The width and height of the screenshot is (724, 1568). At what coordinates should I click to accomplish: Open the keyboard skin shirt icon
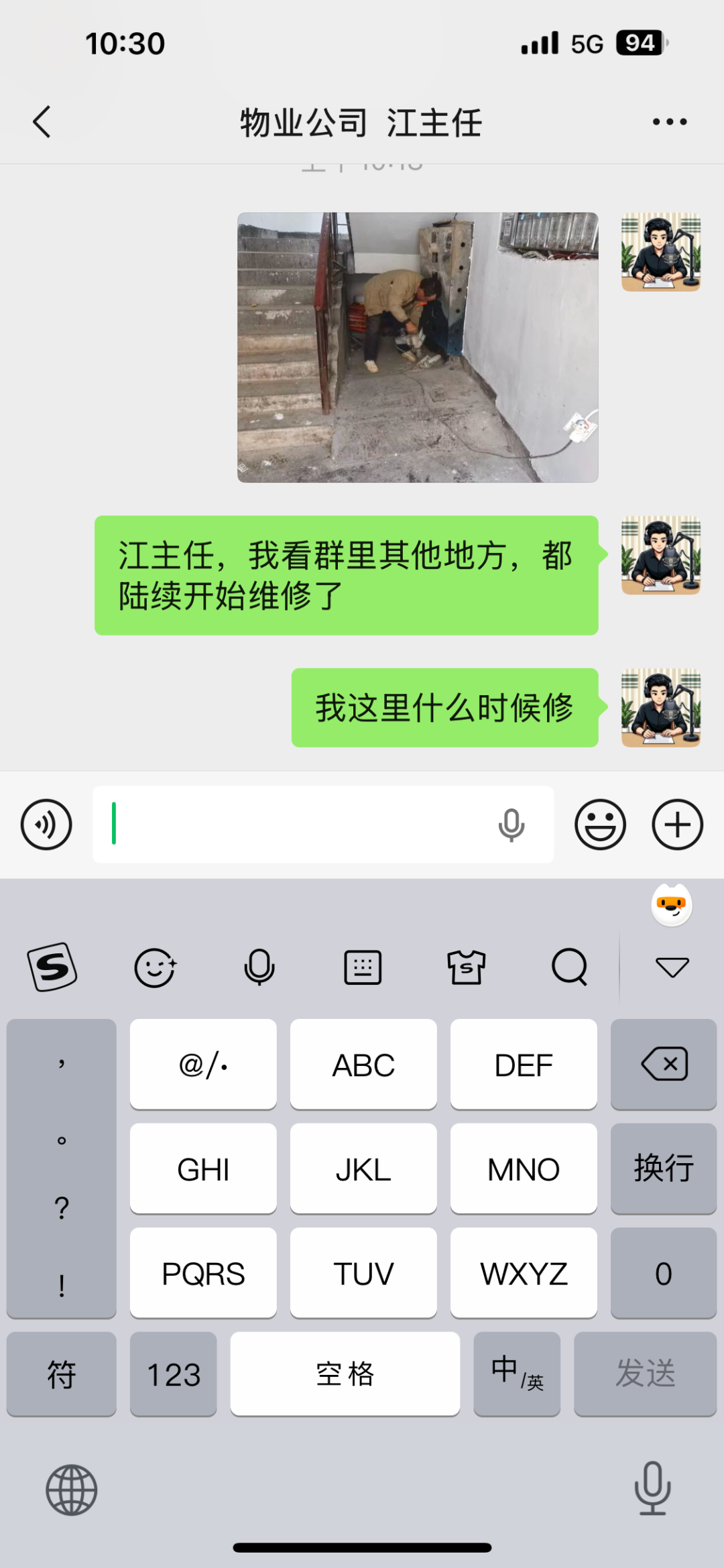coord(466,967)
